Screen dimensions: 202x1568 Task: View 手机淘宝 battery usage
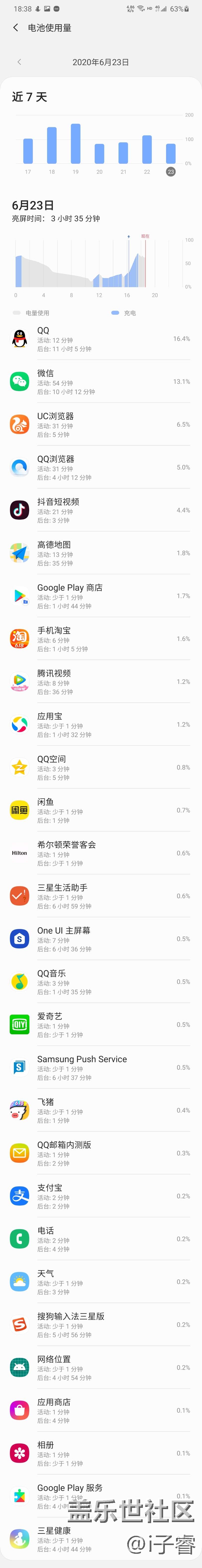coord(101,639)
